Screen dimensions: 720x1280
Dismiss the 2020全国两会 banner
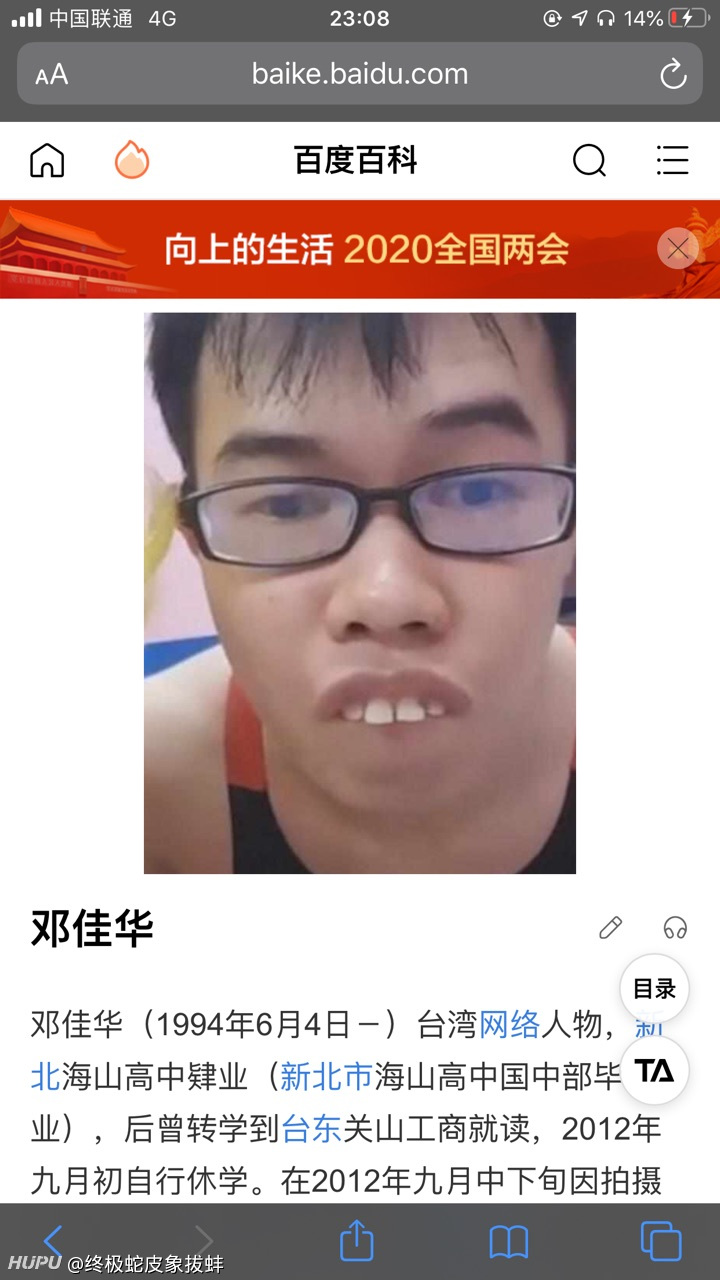tap(677, 248)
